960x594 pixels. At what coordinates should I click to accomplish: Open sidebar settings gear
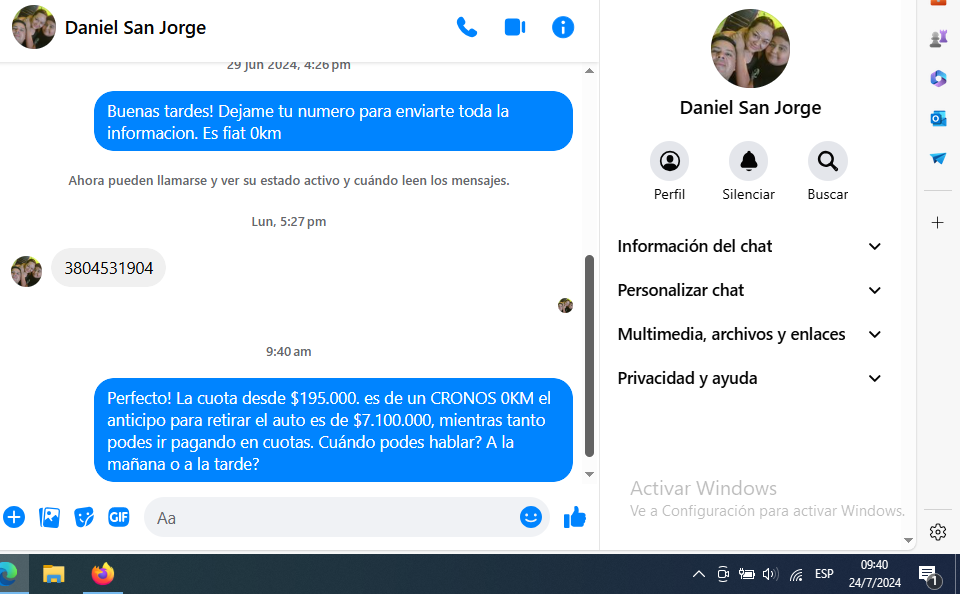coord(937,532)
